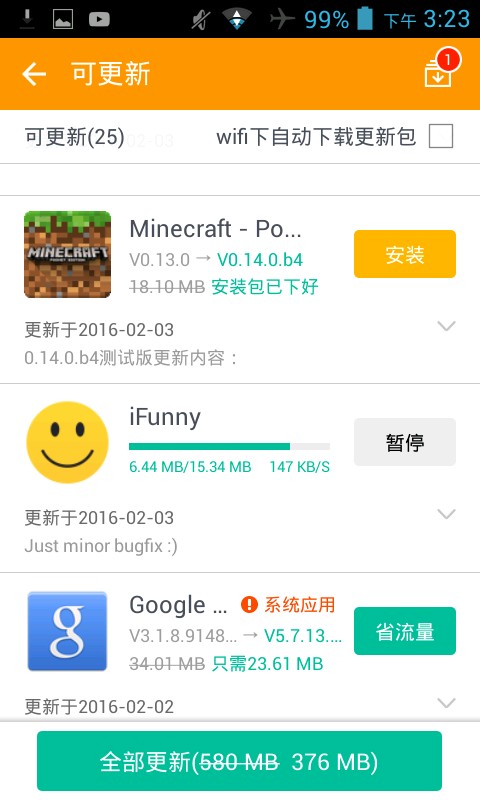
Task: Expand iFunny update notes chevron
Action: tap(446, 514)
